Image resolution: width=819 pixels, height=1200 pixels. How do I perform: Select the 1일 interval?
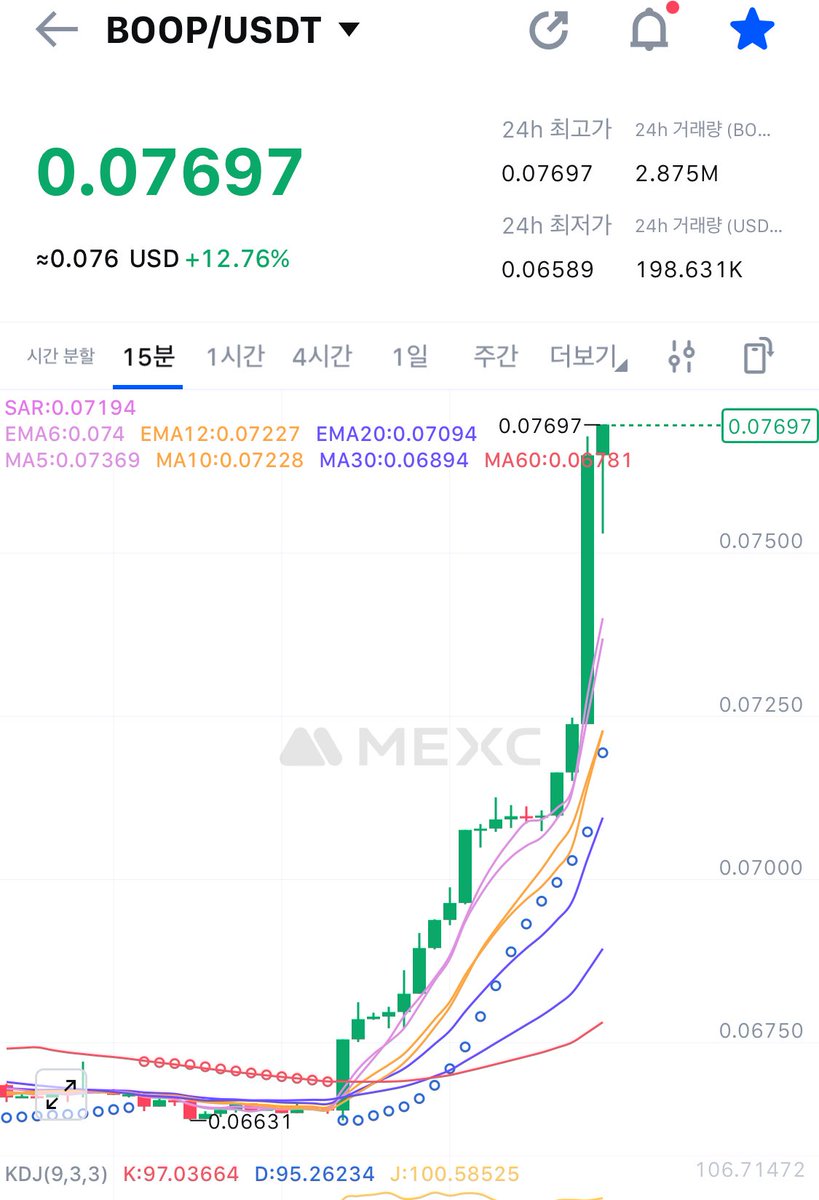pyautogui.click(x=409, y=356)
